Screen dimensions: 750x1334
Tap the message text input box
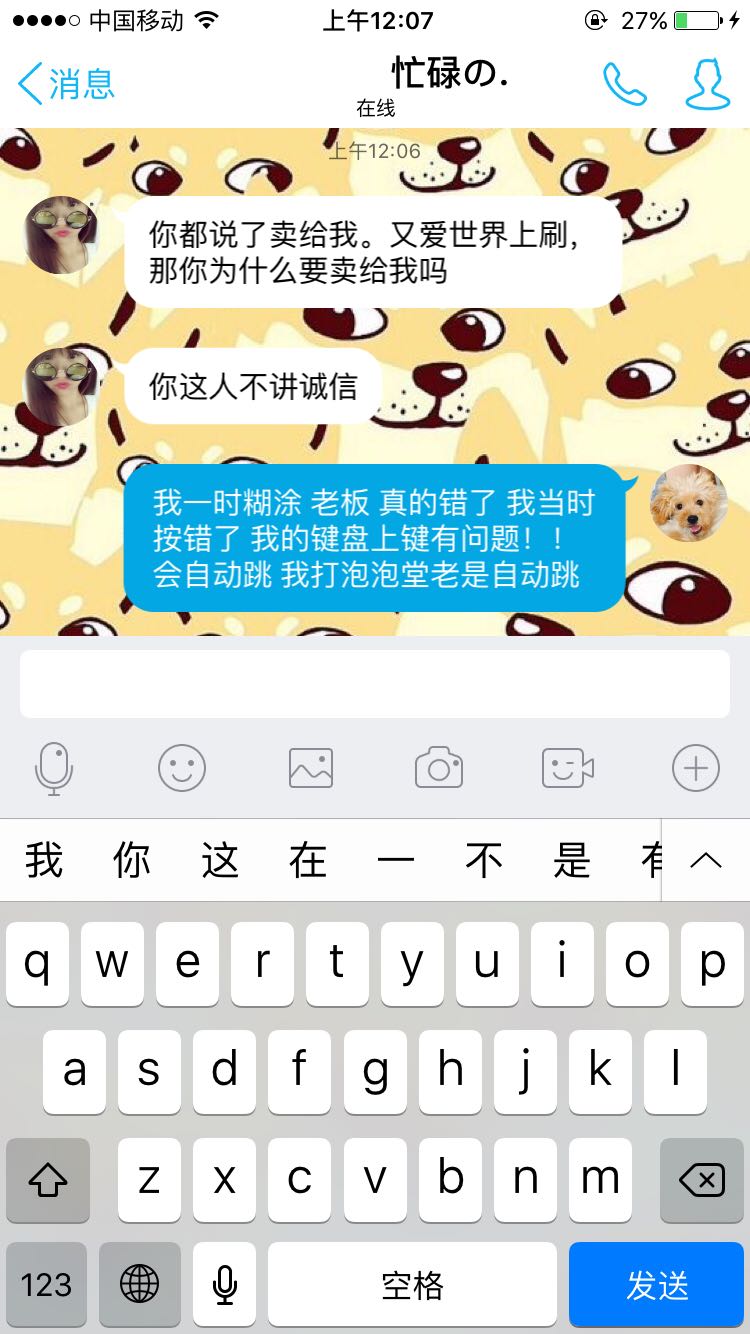coord(375,684)
